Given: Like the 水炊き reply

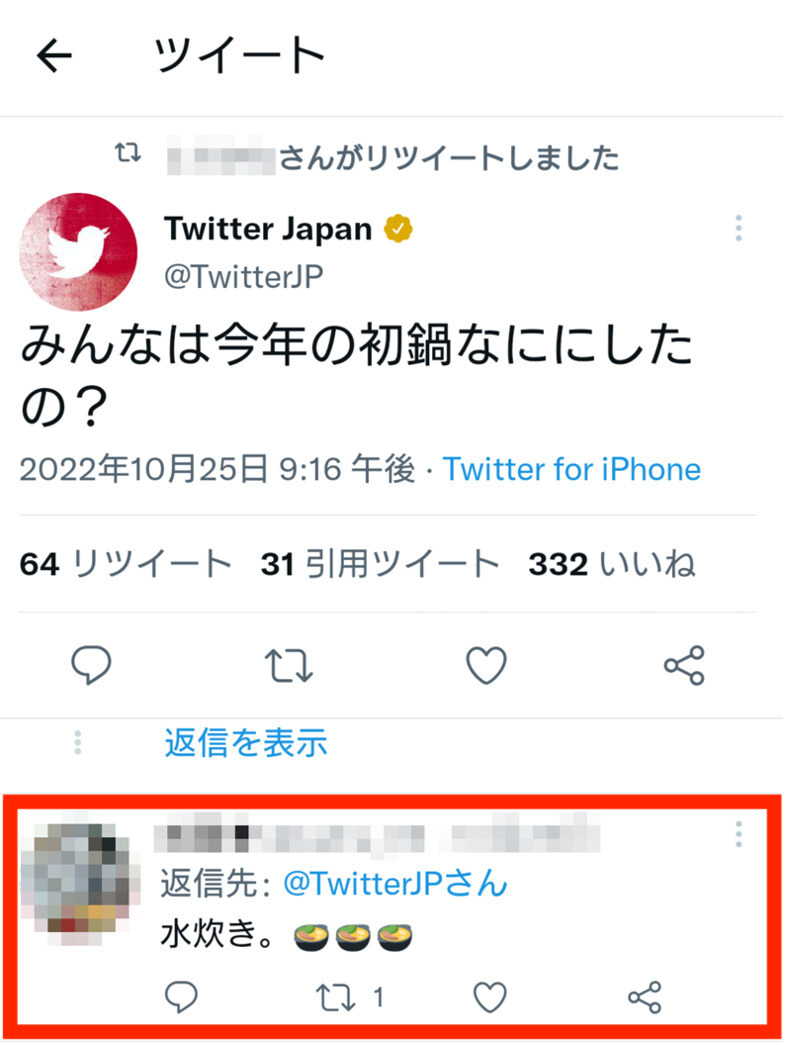Looking at the screenshot, I should [489, 996].
